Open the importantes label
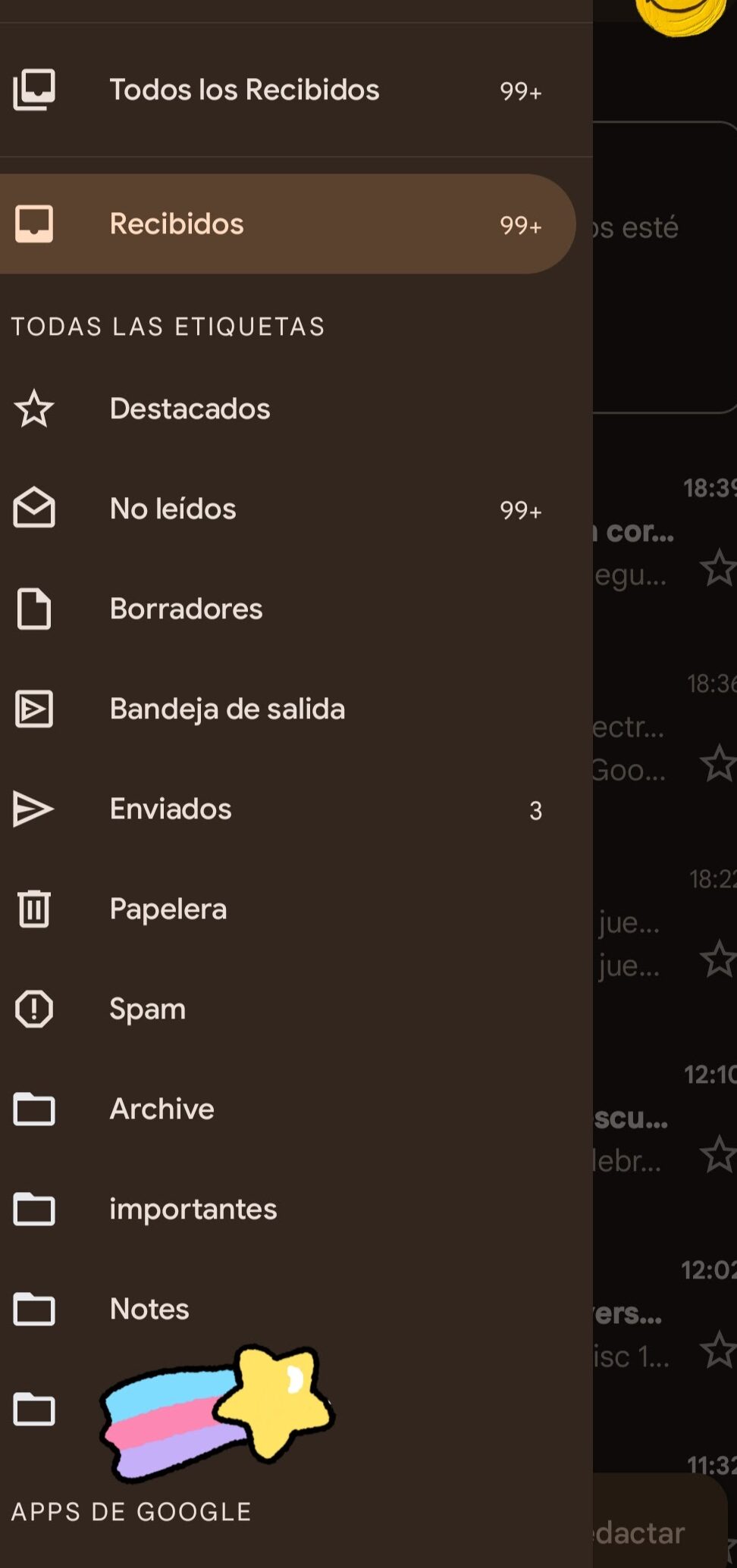Viewport: 737px width, 1568px height. pyautogui.click(x=193, y=1210)
